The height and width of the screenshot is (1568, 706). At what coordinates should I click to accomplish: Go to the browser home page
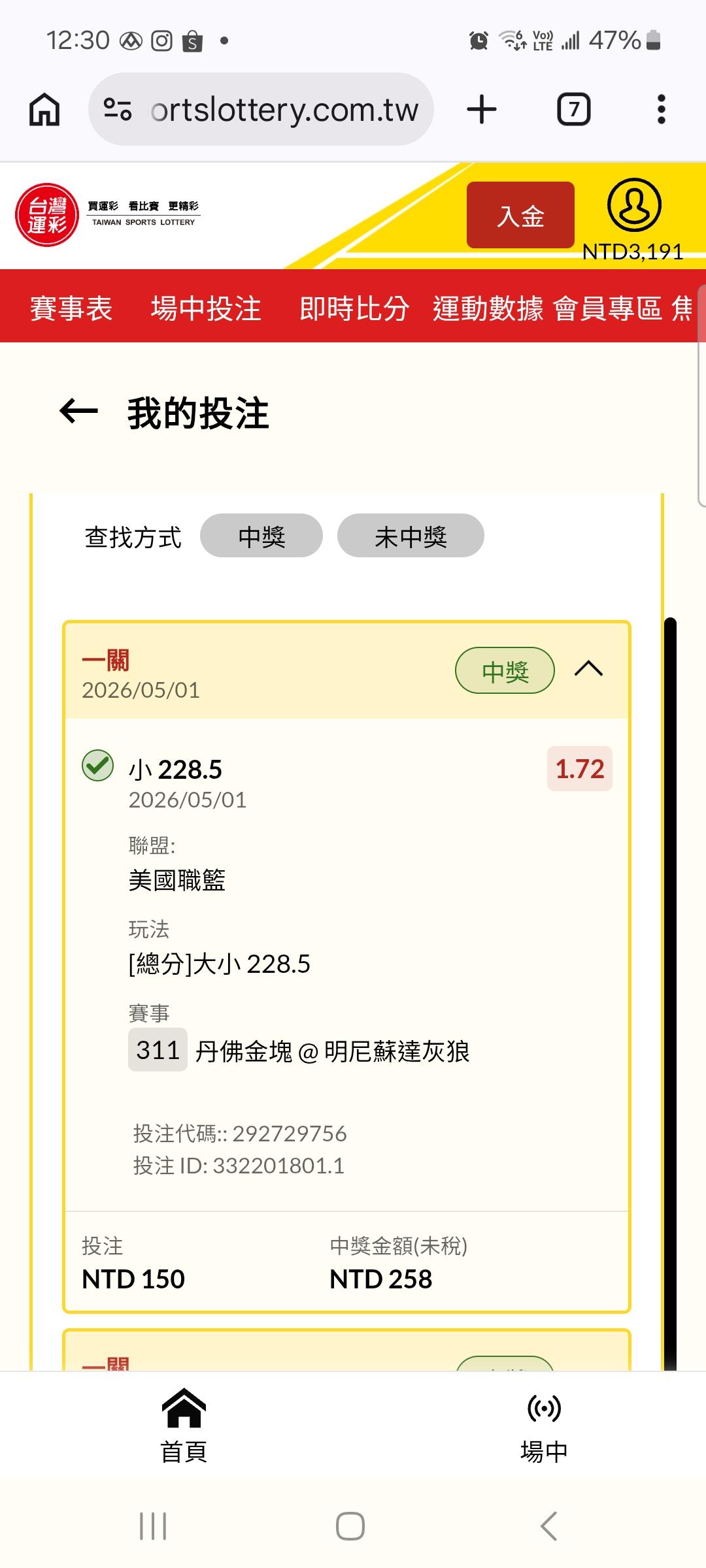(x=44, y=109)
